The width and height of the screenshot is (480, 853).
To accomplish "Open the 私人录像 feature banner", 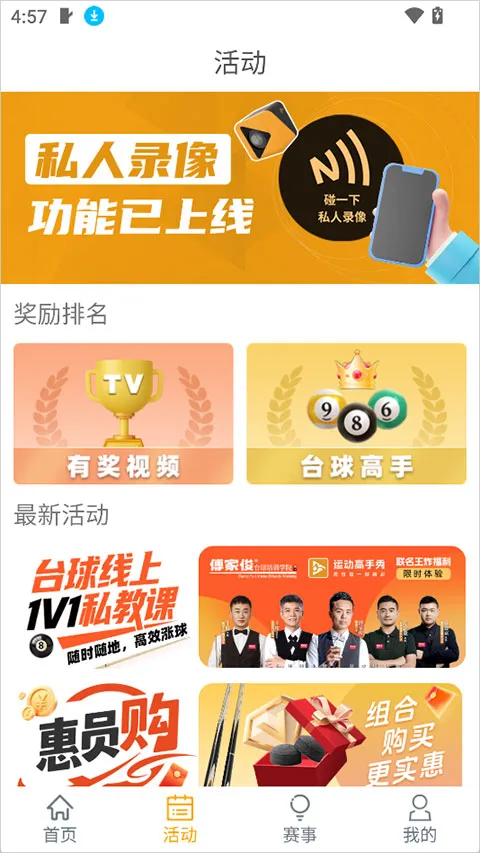I will pyautogui.click(x=240, y=188).
